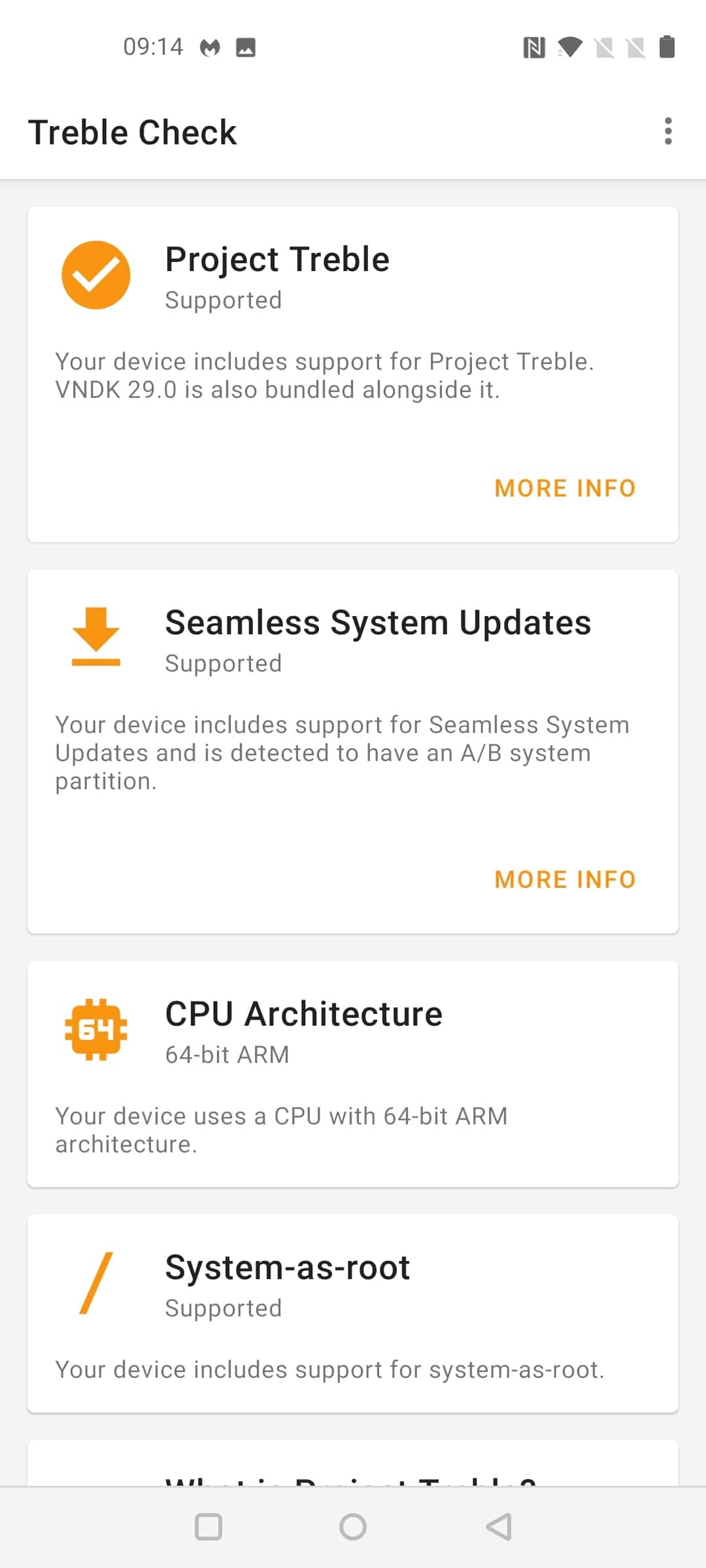Go back using the navigation bar
The height and width of the screenshot is (1568, 706).
(x=499, y=1527)
